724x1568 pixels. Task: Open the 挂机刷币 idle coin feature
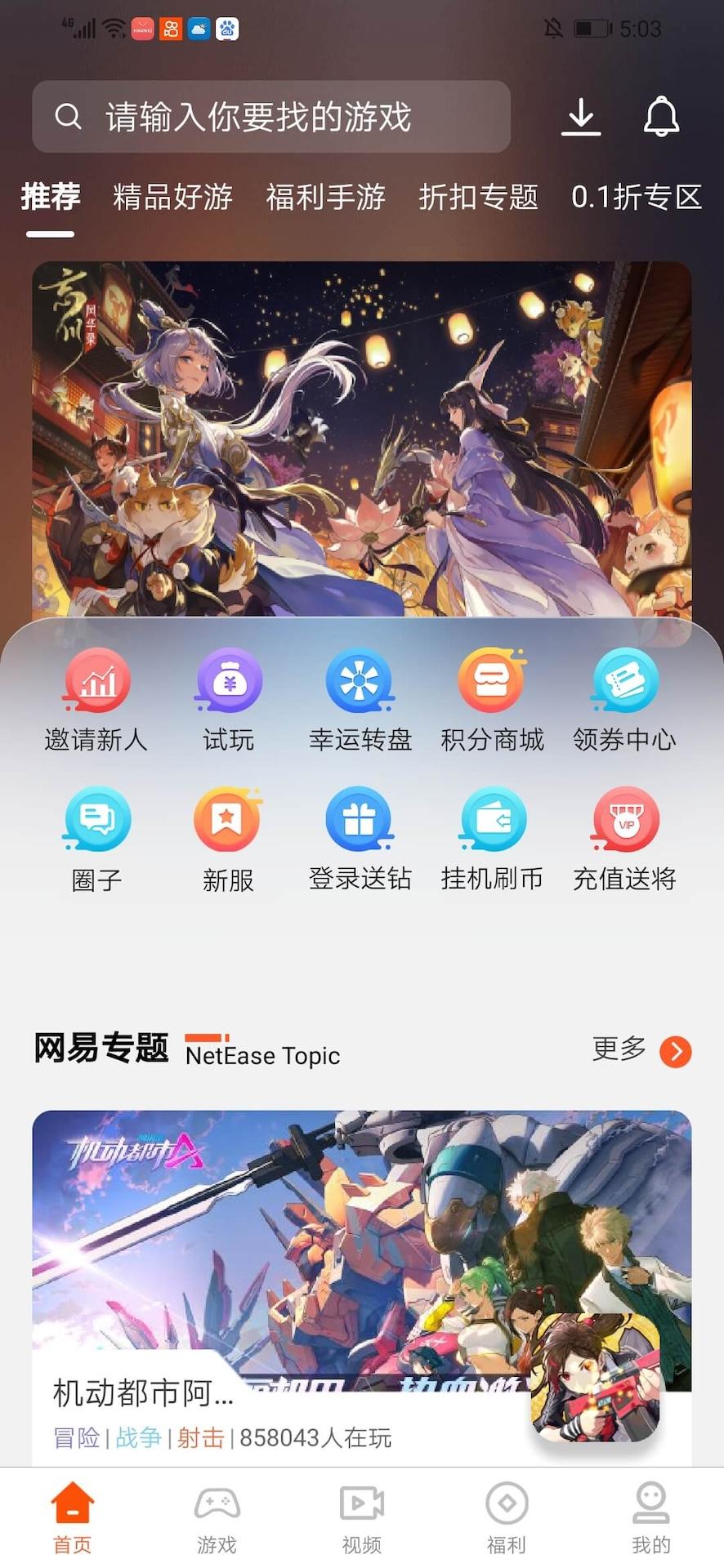(x=492, y=837)
